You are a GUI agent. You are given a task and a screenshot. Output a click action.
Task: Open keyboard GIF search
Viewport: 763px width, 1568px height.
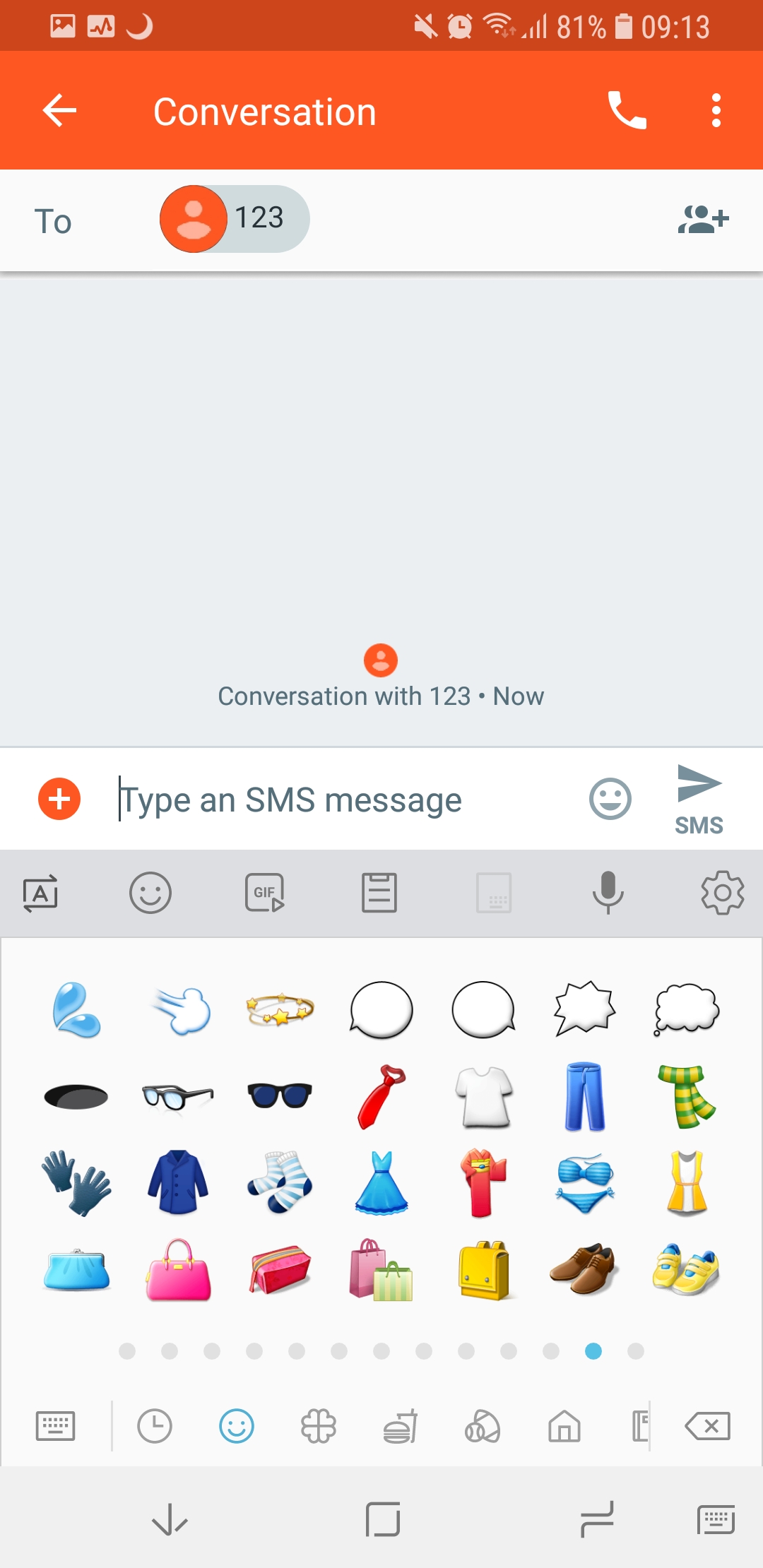click(x=265, y=893)
